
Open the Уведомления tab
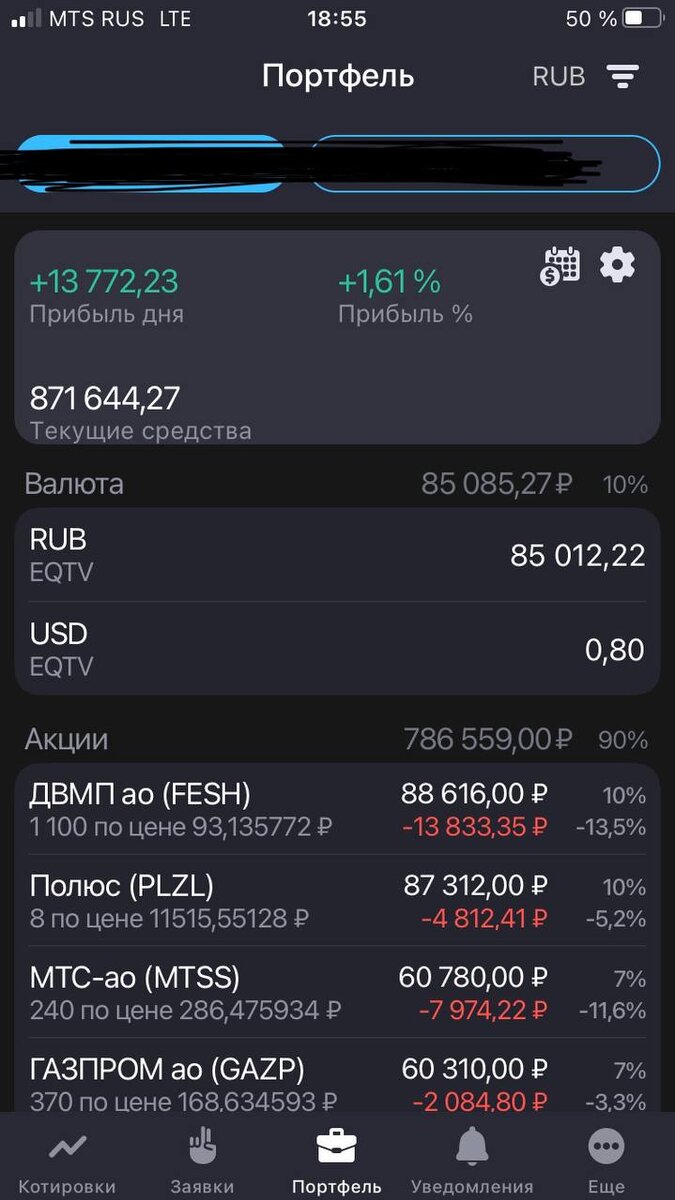(x=472, y=1162)
